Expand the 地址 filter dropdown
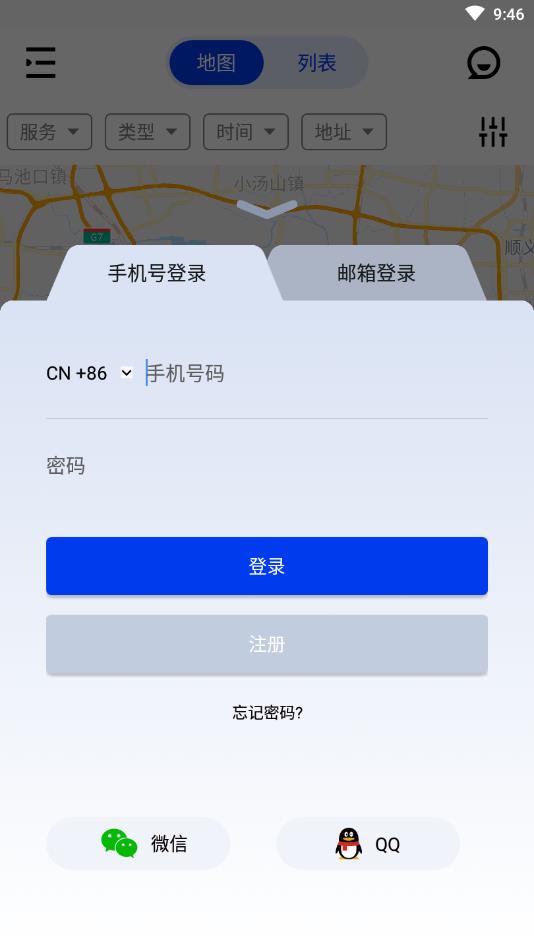Viewport: 534px width, 949px height. pos(344,131)
